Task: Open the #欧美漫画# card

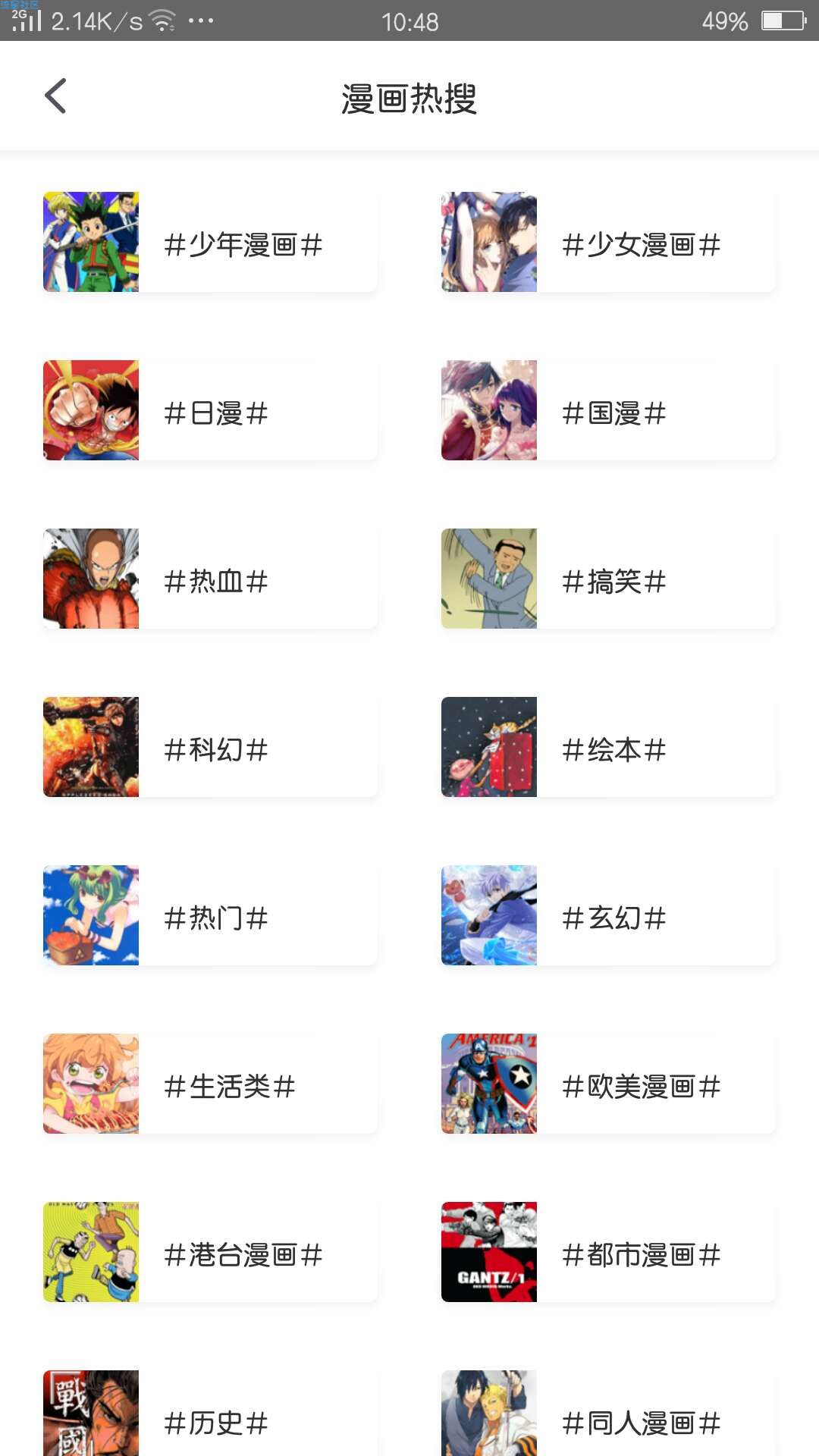Action: (608, 1084)
